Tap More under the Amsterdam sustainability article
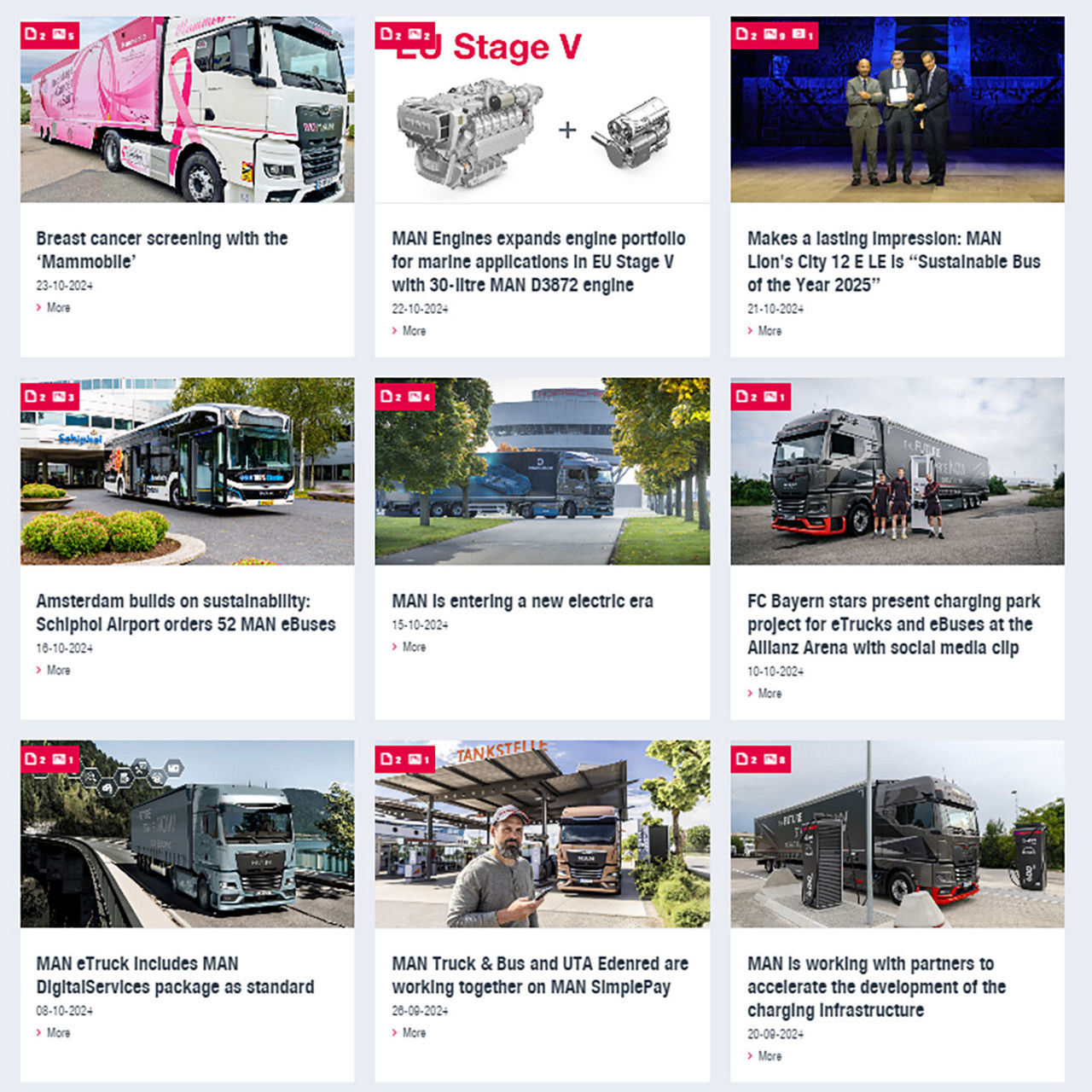The height and width of the screenshot is (1092, 1092). pos(58,671)
